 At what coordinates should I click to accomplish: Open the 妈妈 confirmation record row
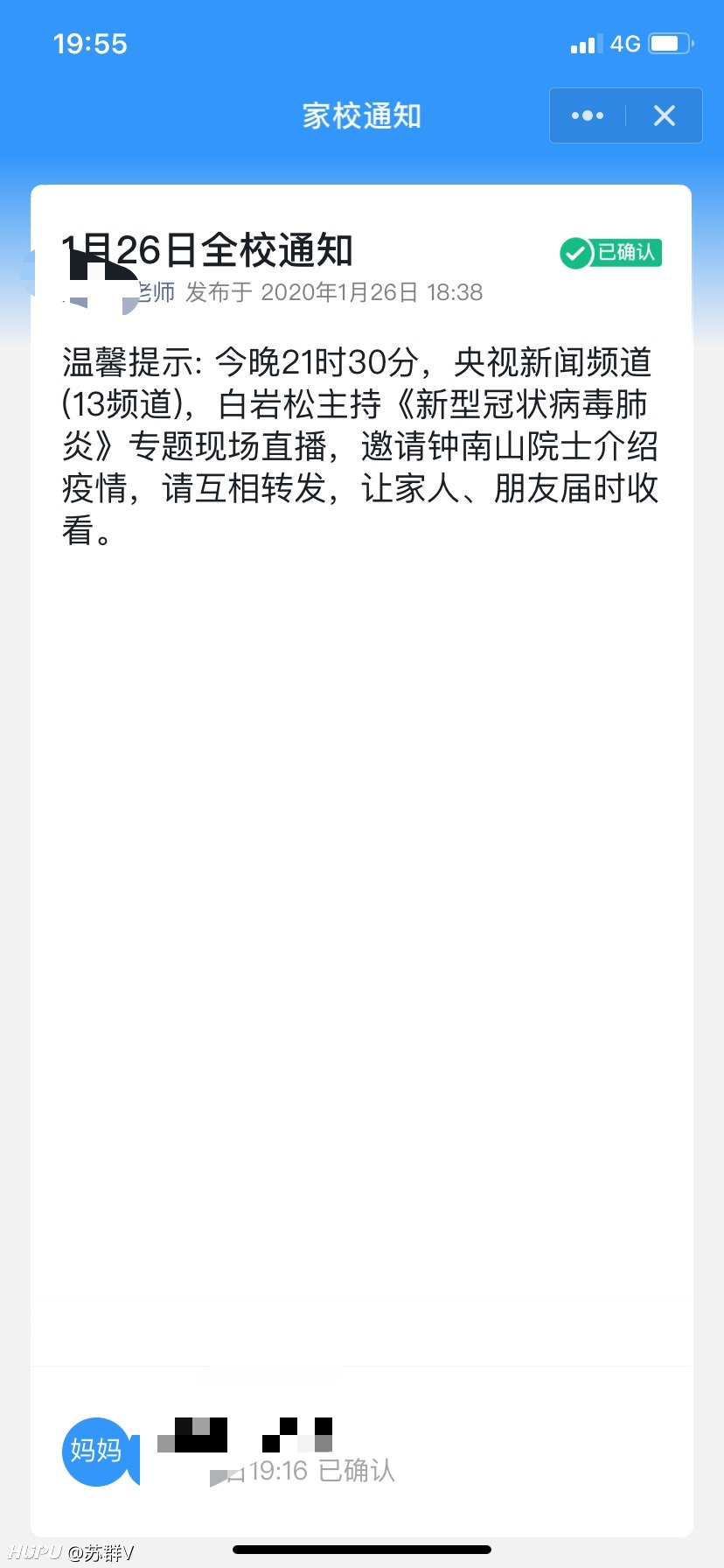pyautogui.click(x=362, y=1451)
